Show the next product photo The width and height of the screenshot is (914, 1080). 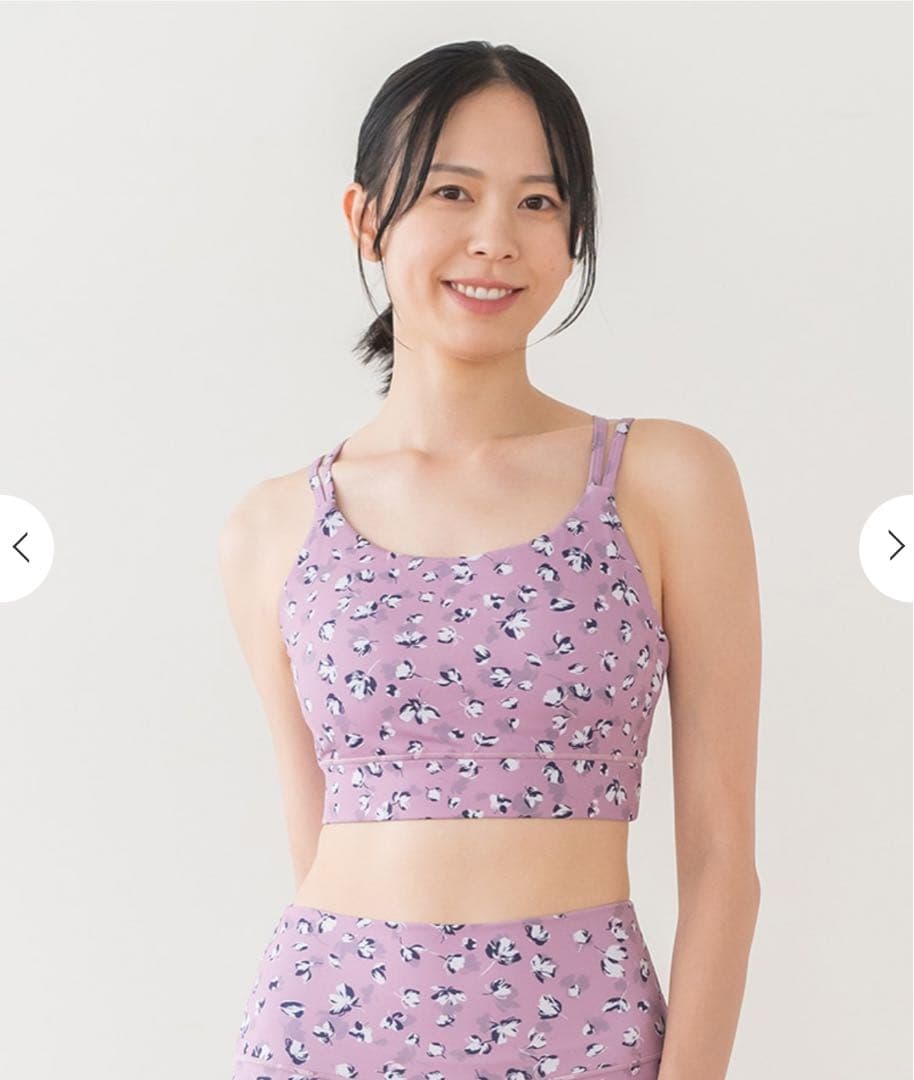(x=893, y=546)
